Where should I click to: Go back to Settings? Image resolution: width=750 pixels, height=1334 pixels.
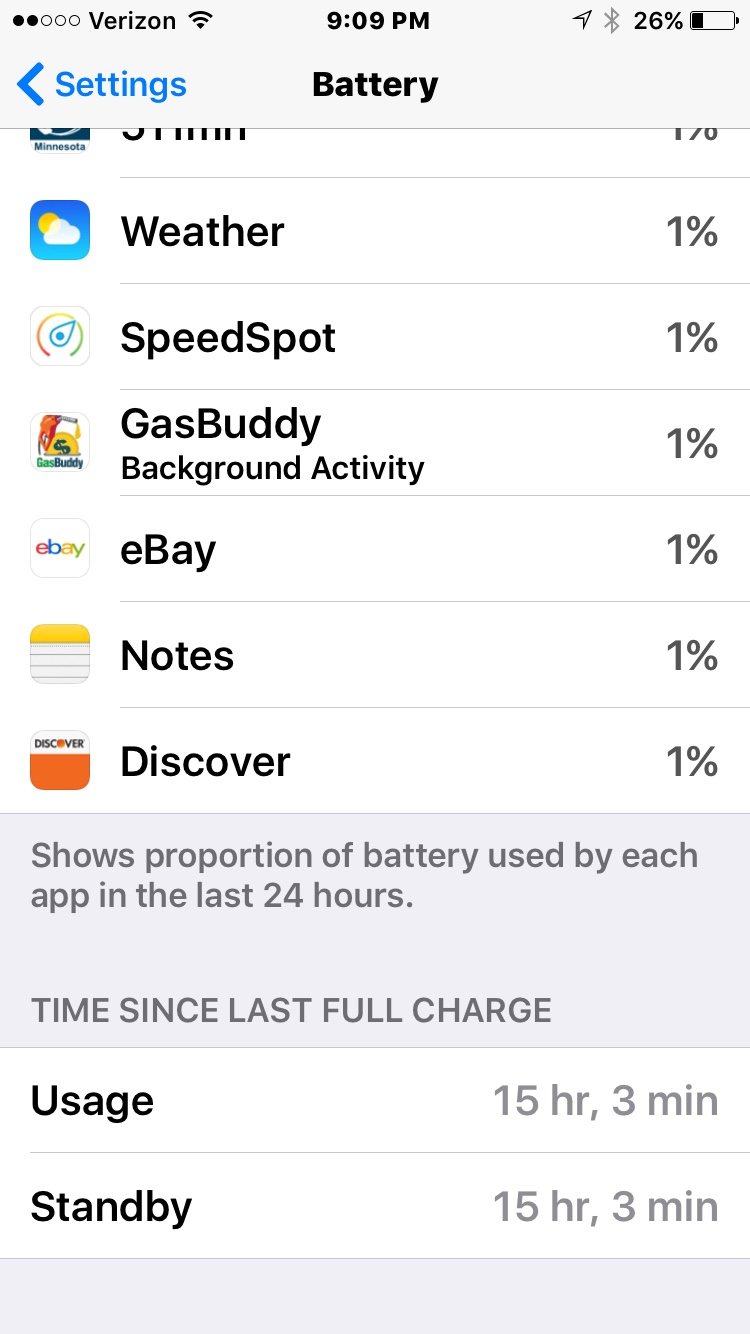(x=102, y=85)
